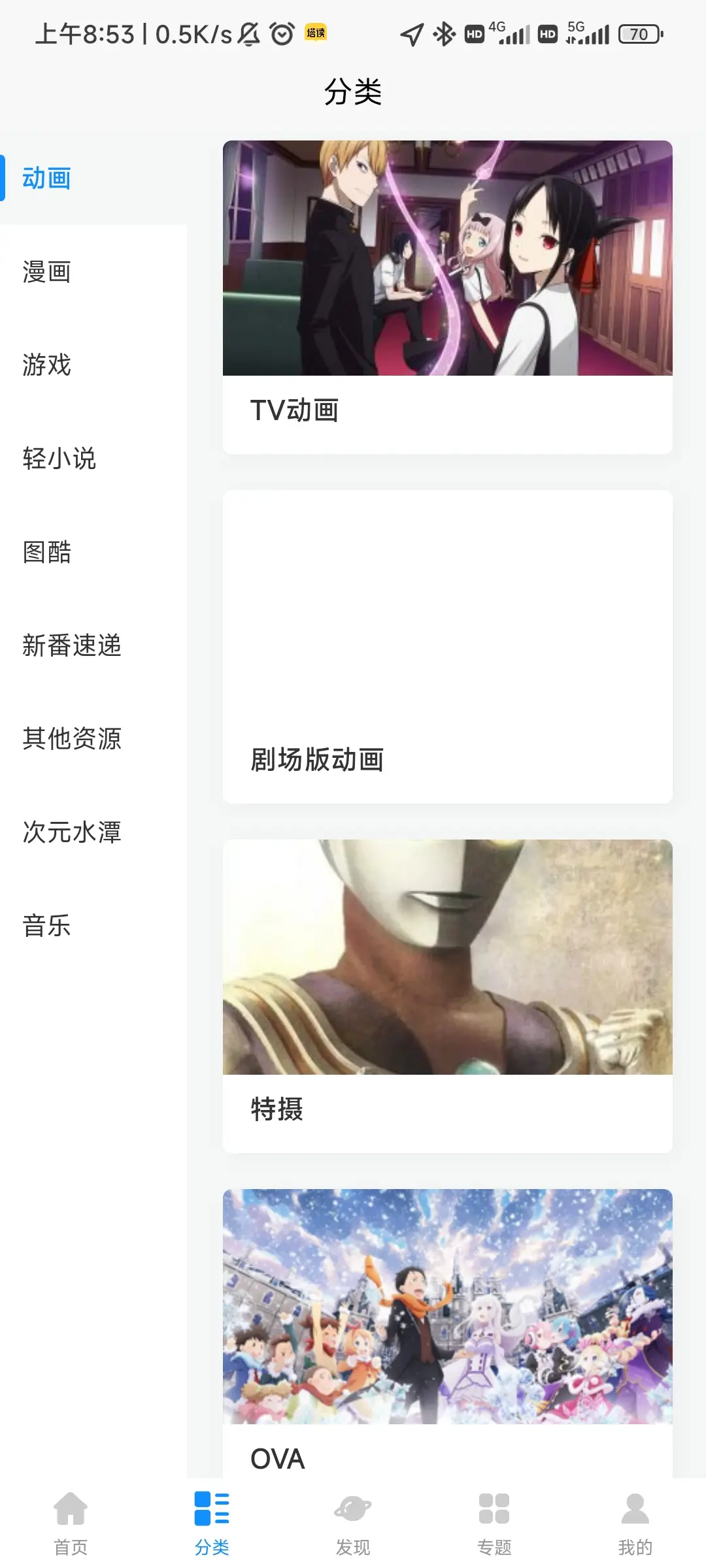The width and height of the screenshot is (706, 1568).
Task: View the 特摄 subcategory card
Action: (x=447, y=996)
